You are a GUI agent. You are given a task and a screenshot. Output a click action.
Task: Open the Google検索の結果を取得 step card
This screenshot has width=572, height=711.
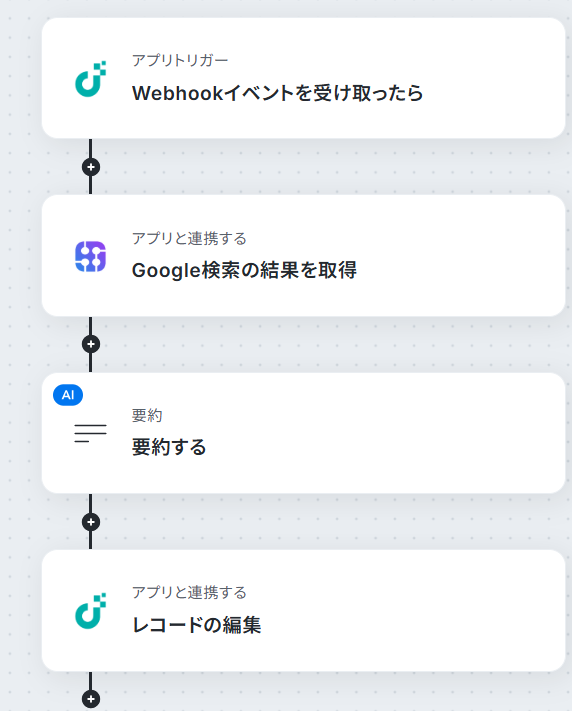[303, 256]
